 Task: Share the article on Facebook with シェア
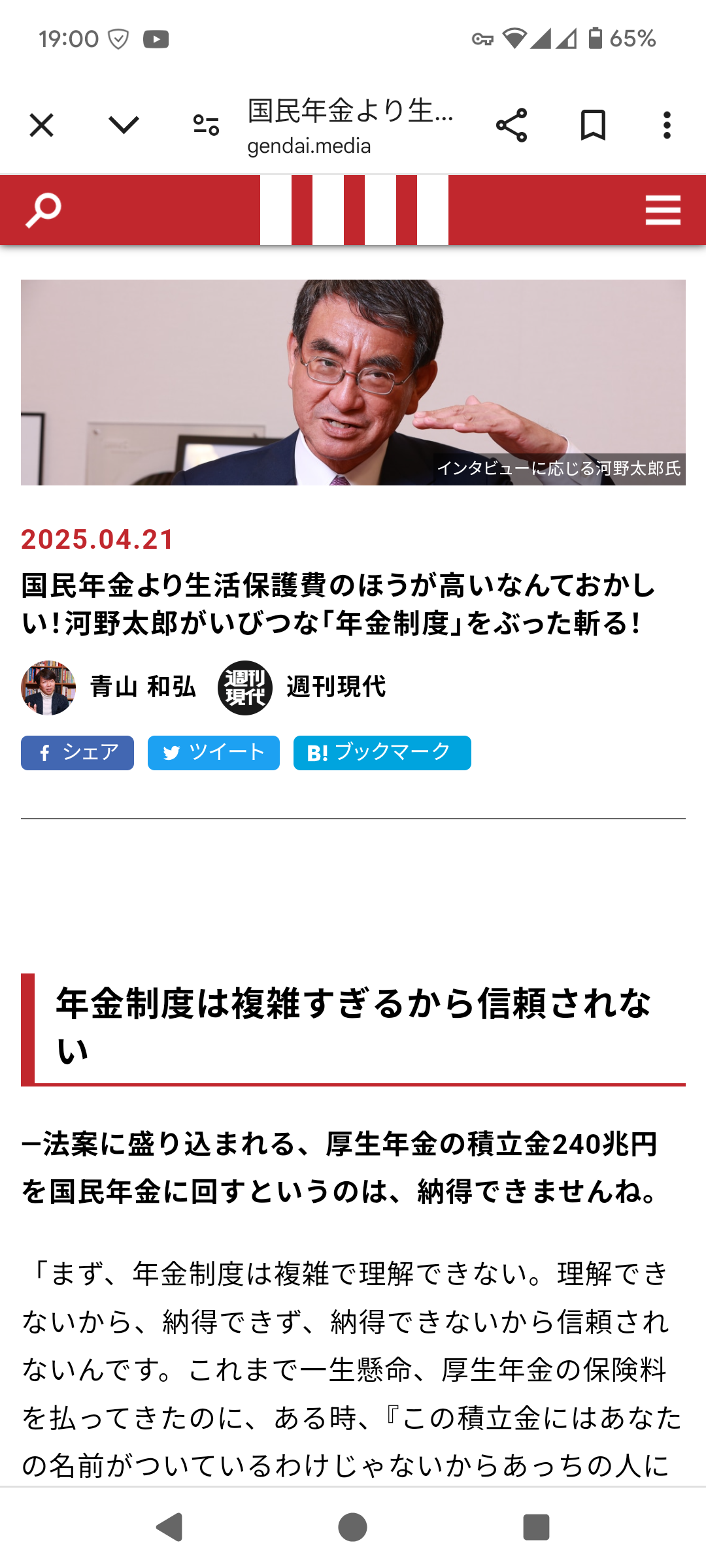[77, 753]
